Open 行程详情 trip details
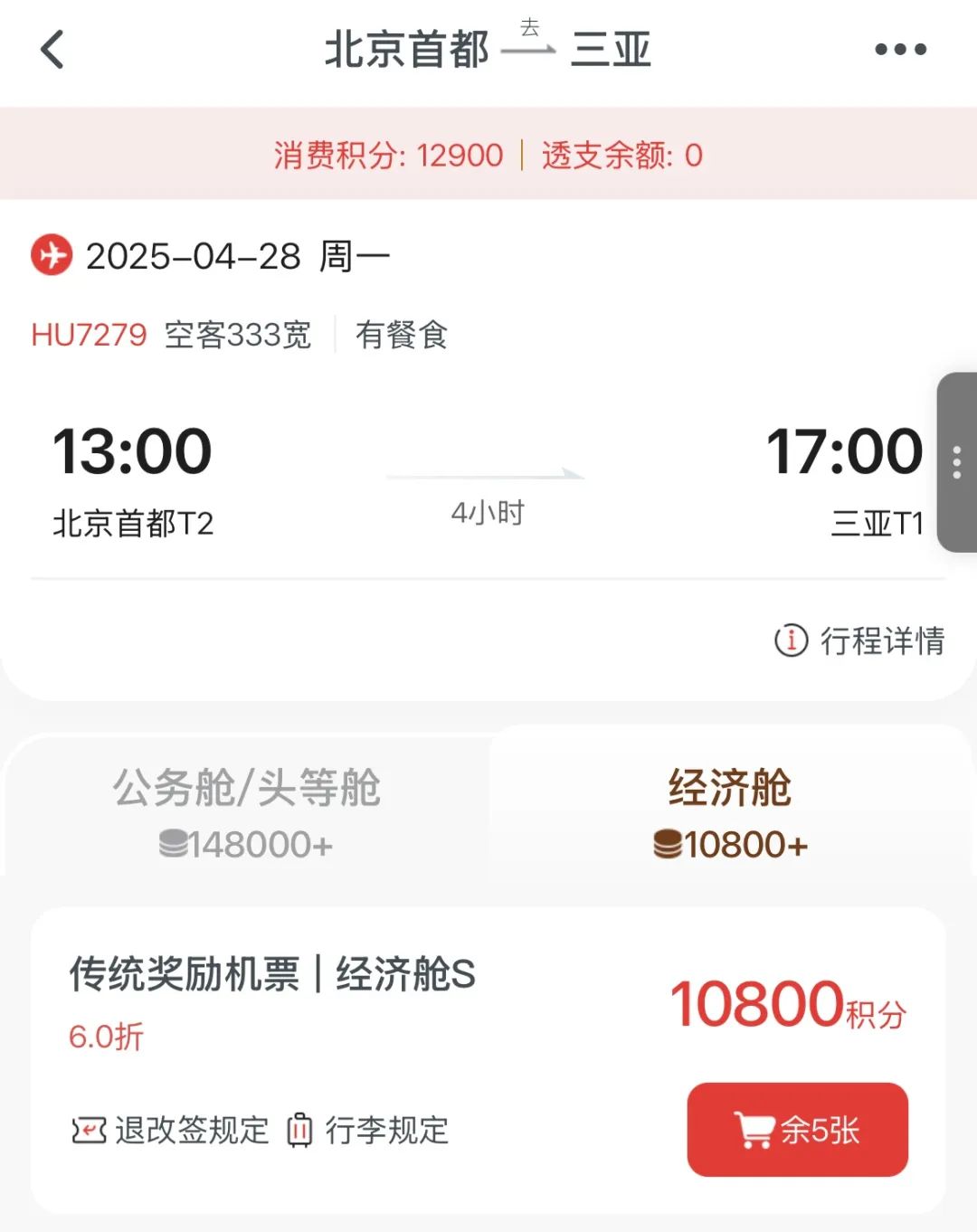977x1232 pixels. click(860, 640)
